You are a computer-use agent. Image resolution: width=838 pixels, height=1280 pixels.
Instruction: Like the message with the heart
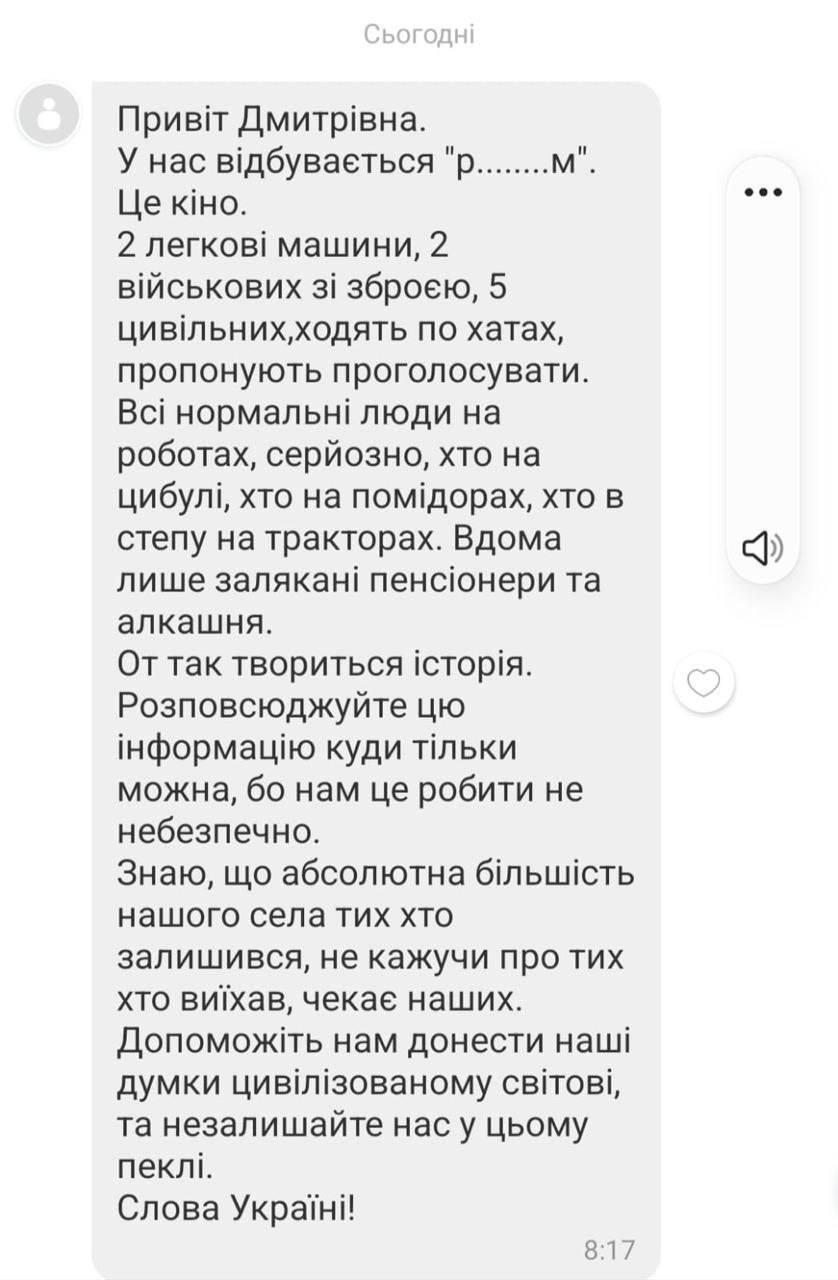(x=705, y=683)
